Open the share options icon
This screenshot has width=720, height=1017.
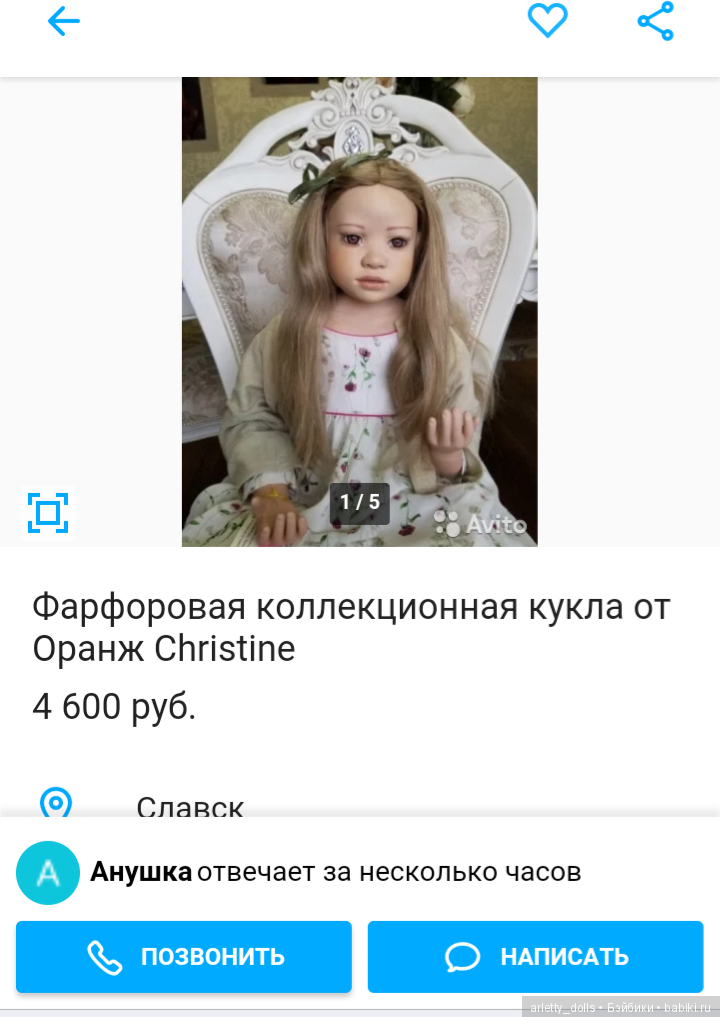(654, 21)
